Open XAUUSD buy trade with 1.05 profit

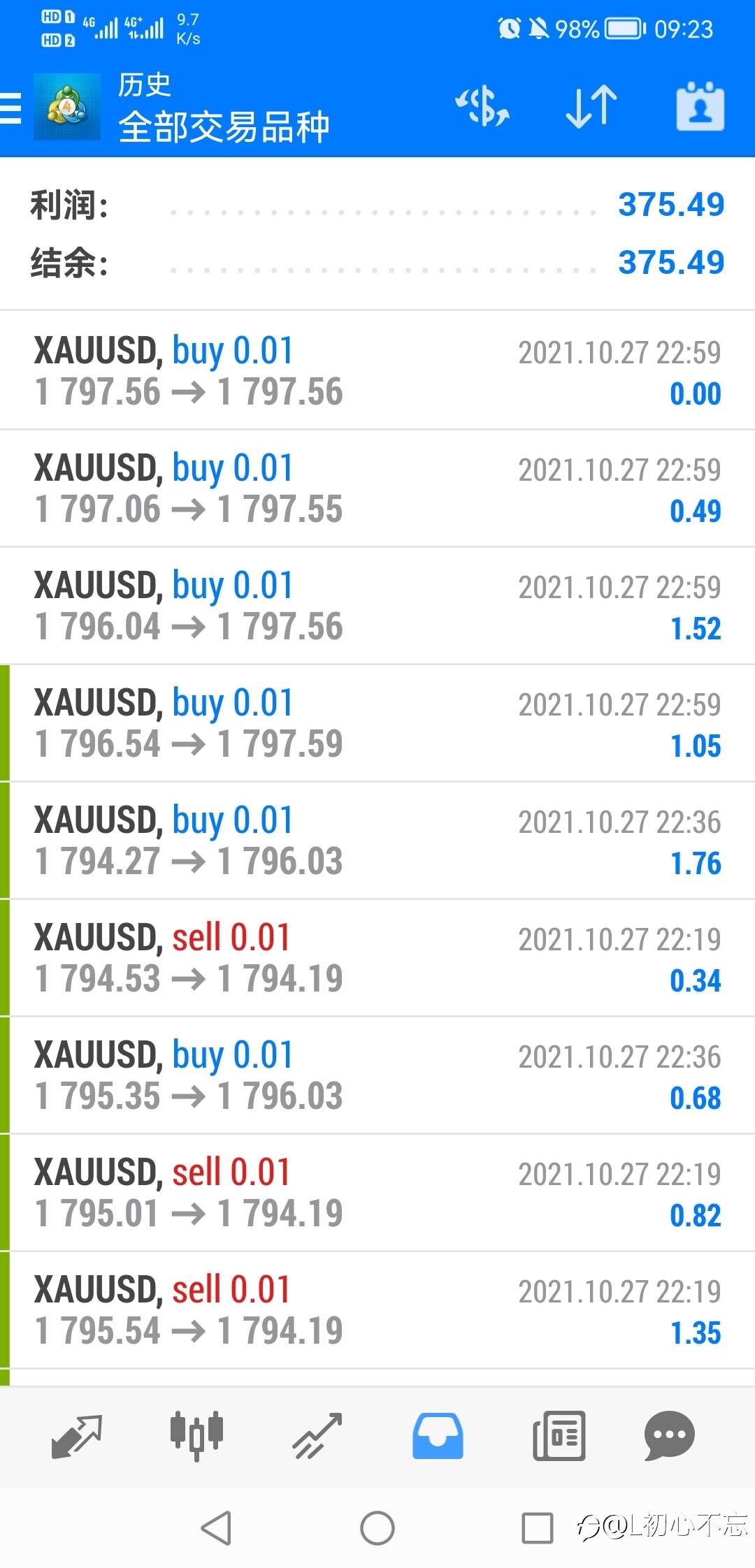click(x=377, y=723)
